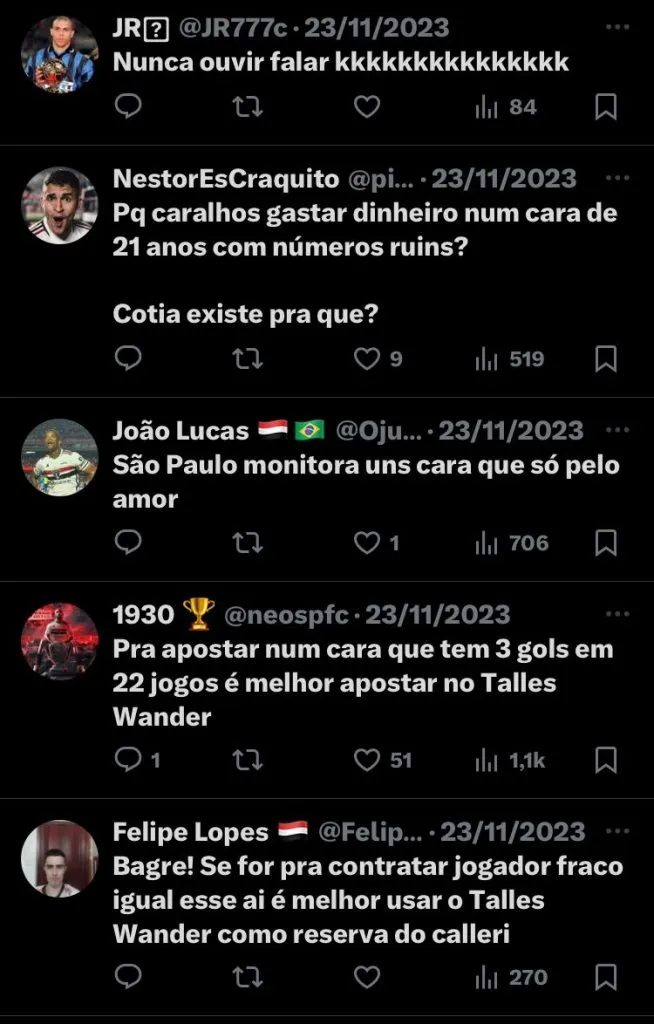This screenshot has width=654, height=1024.
Task: Like João Lucas's tweet
Action: (x=368, y=543)
